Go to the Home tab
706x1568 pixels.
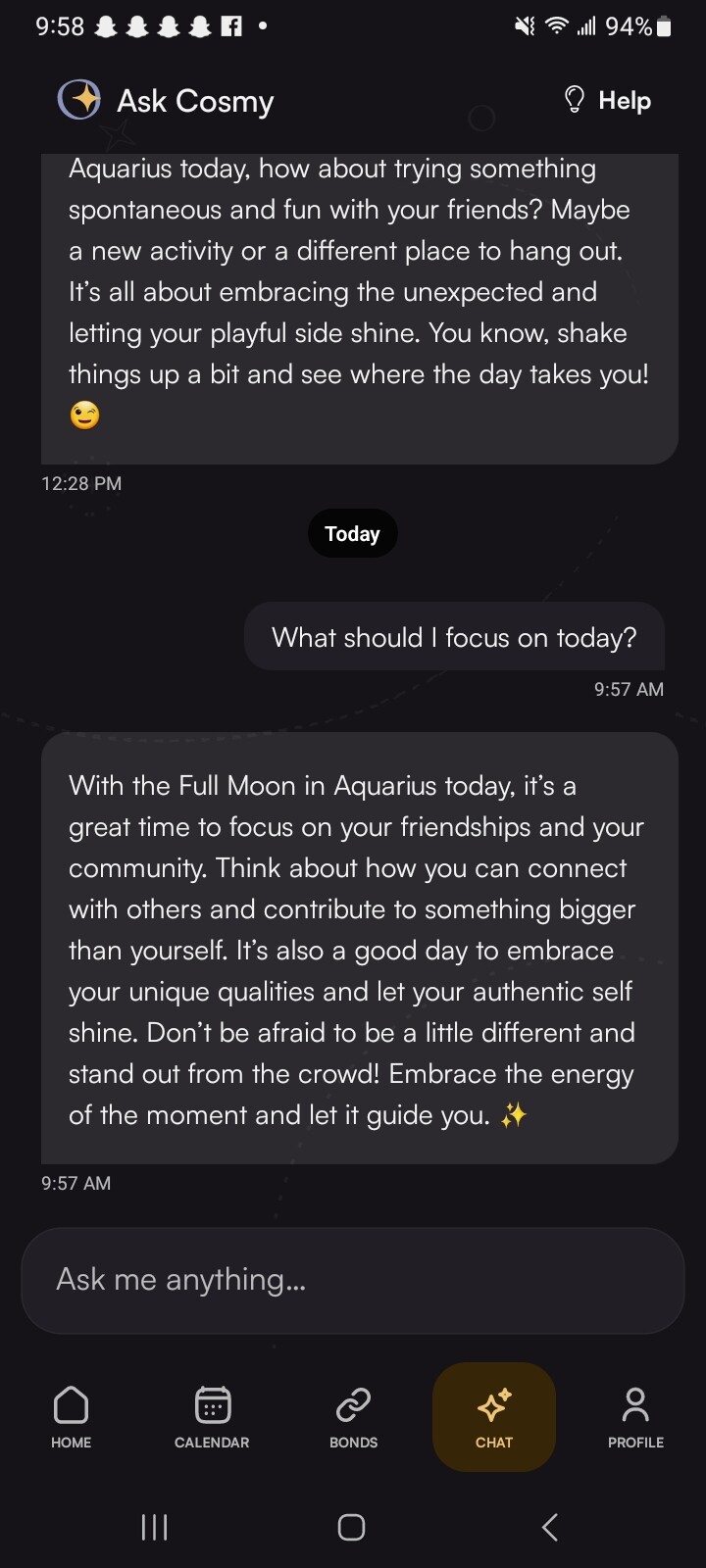71,1417
